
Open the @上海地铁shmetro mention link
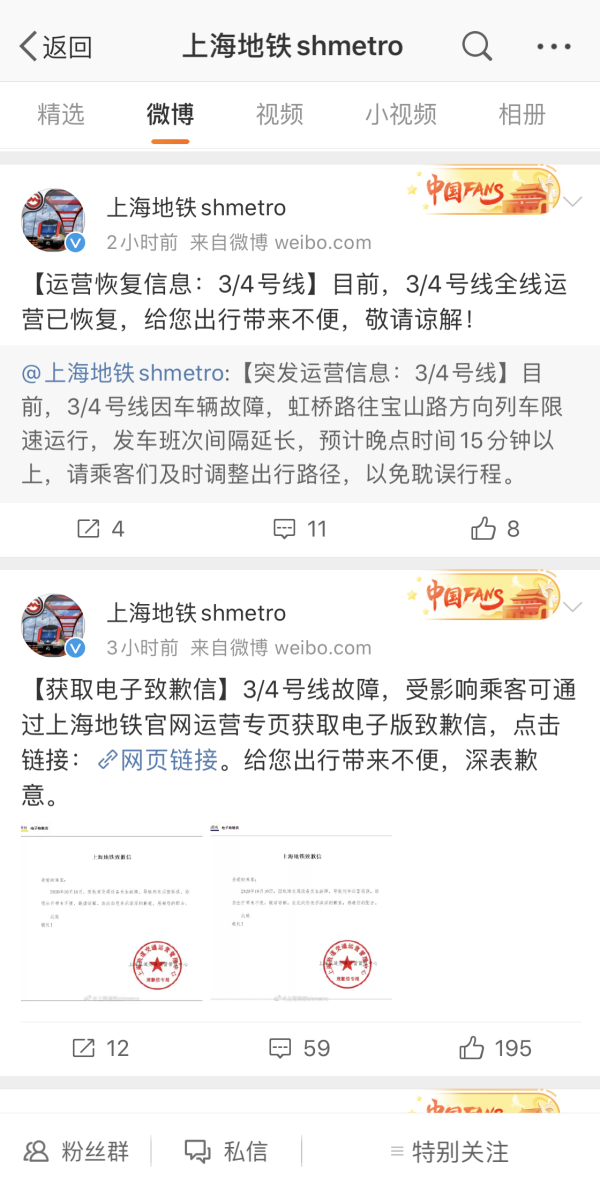coord(122,374)
